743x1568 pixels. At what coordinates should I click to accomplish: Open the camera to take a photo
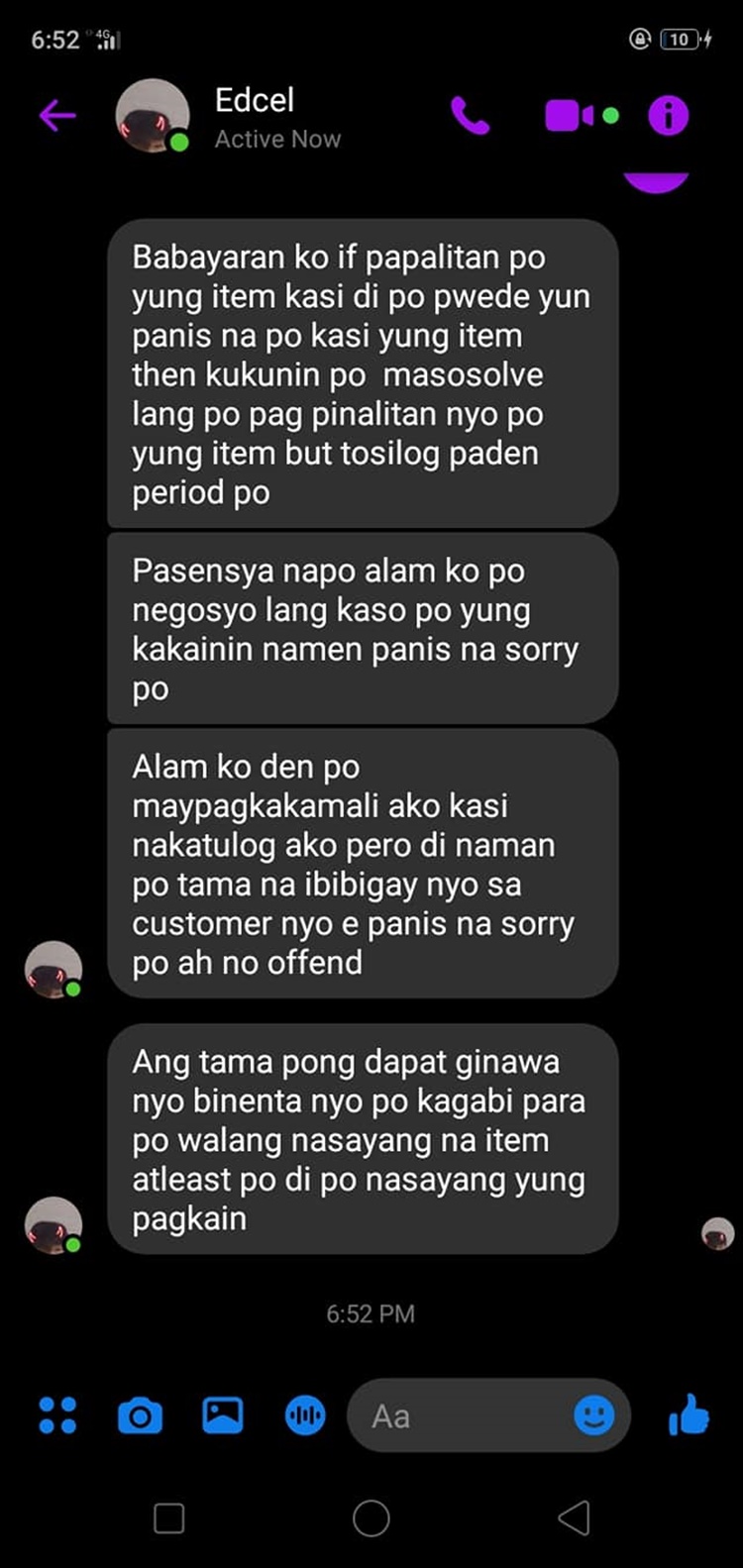pyautogui.click(x=140, y=1415)
